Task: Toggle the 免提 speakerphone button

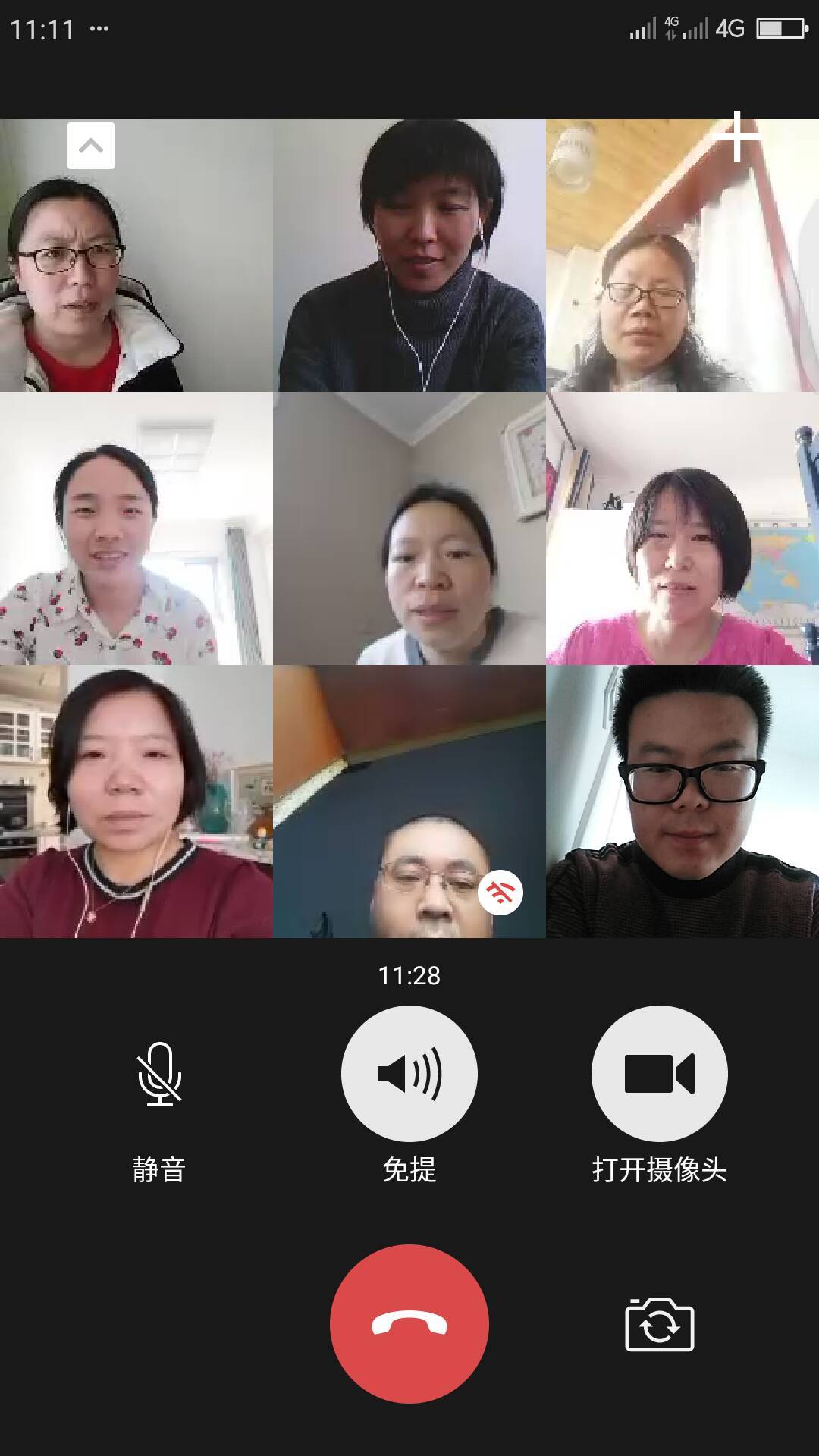Action: coord(409,1074)
